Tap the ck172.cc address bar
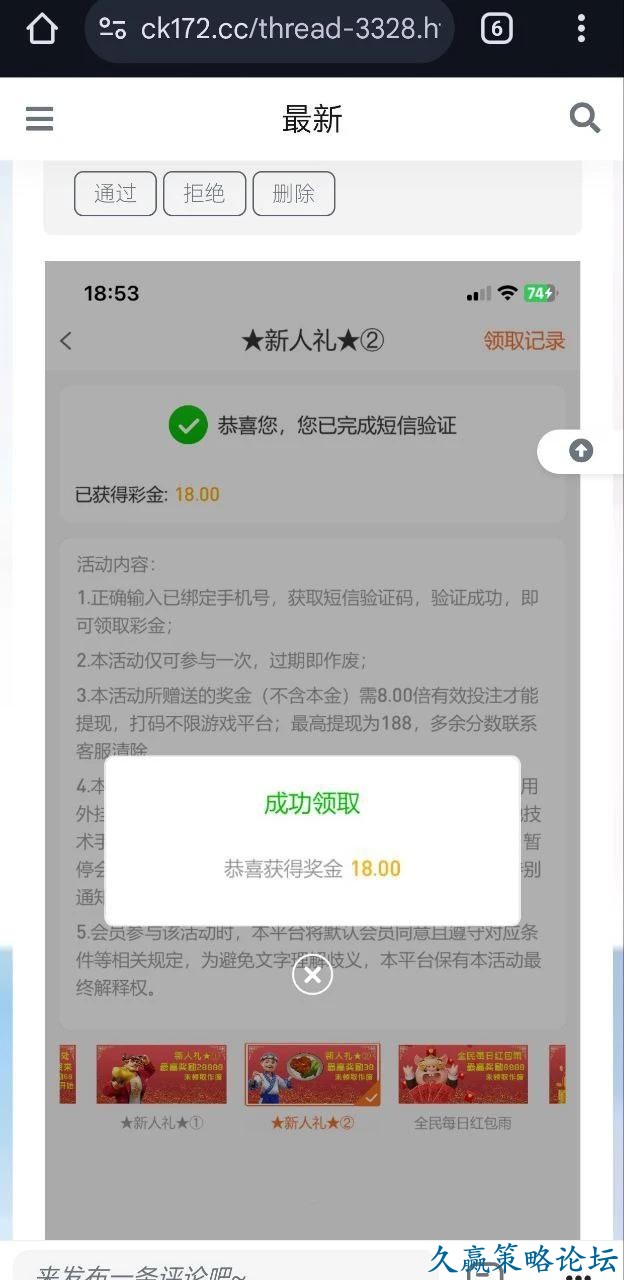The height and width of the screenshot is (1280, 624). pyautogui.click(x=270, y=29)
